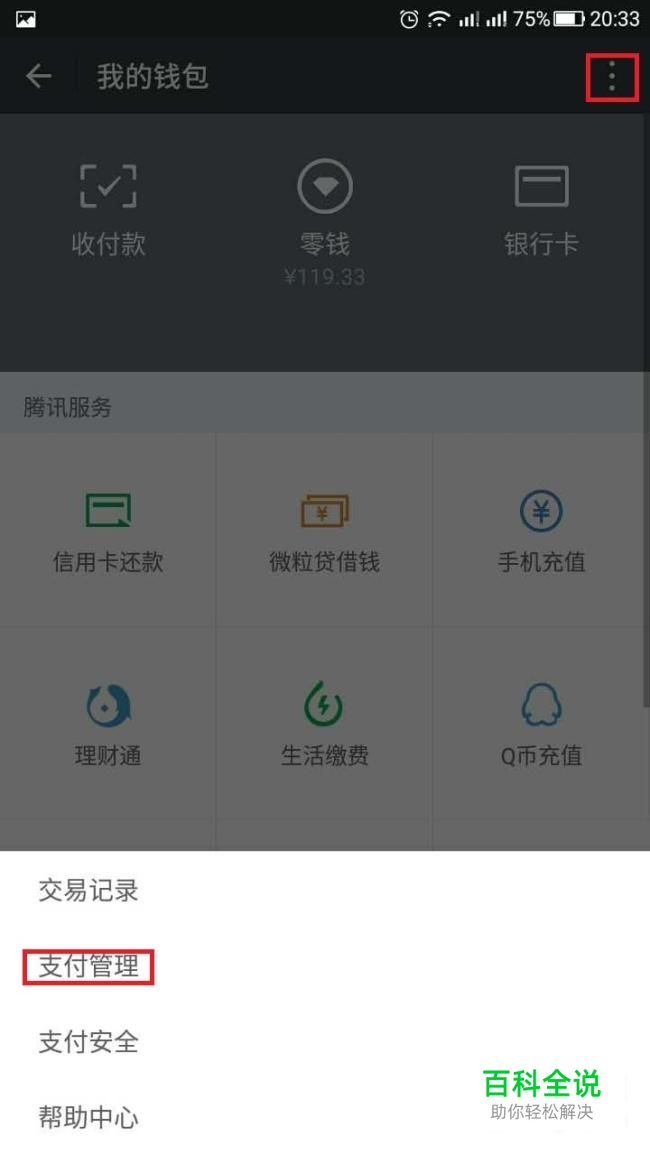Open 收付款

tap(108, 210)
